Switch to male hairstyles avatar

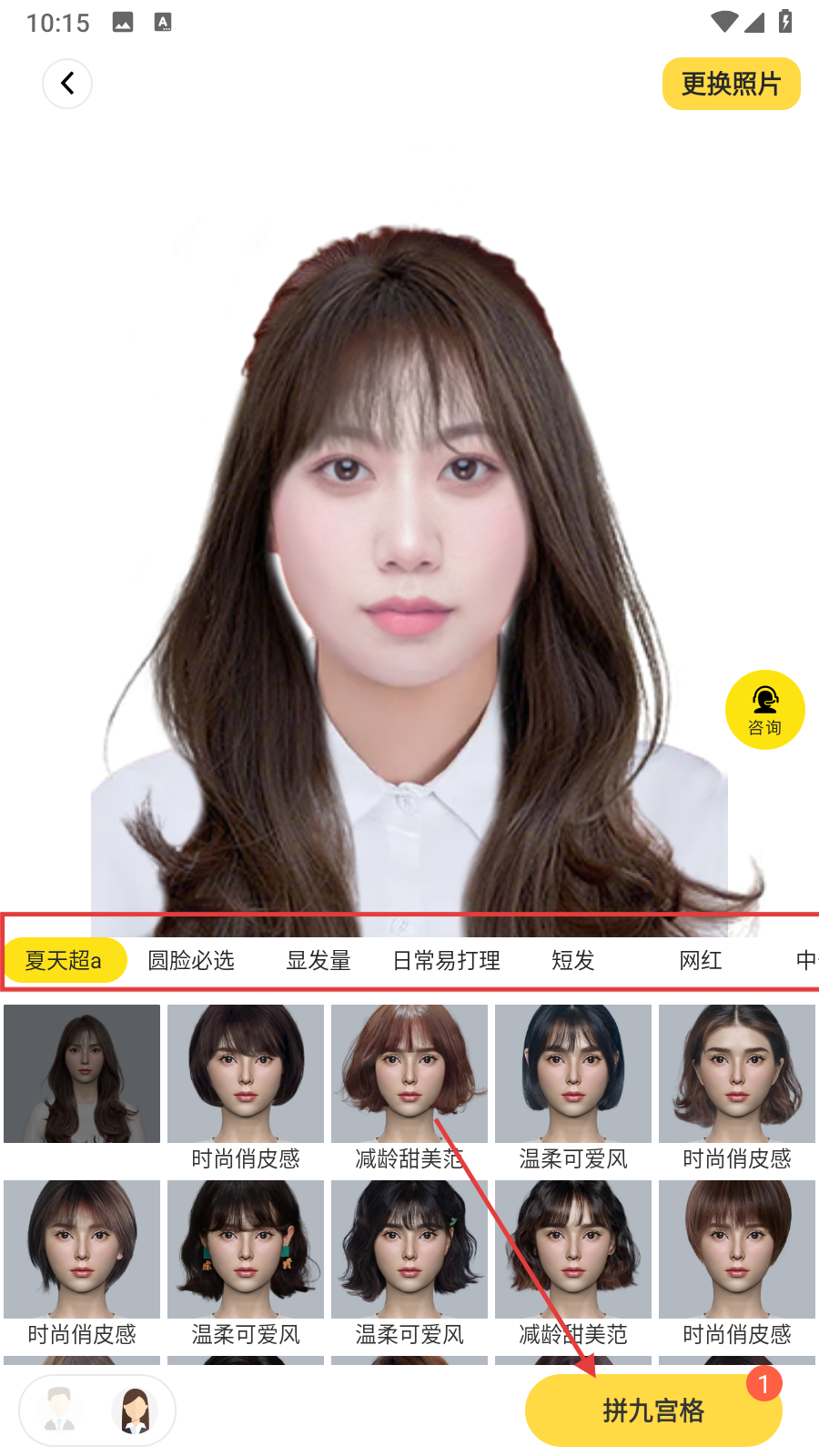click(x=60, y=1410)
